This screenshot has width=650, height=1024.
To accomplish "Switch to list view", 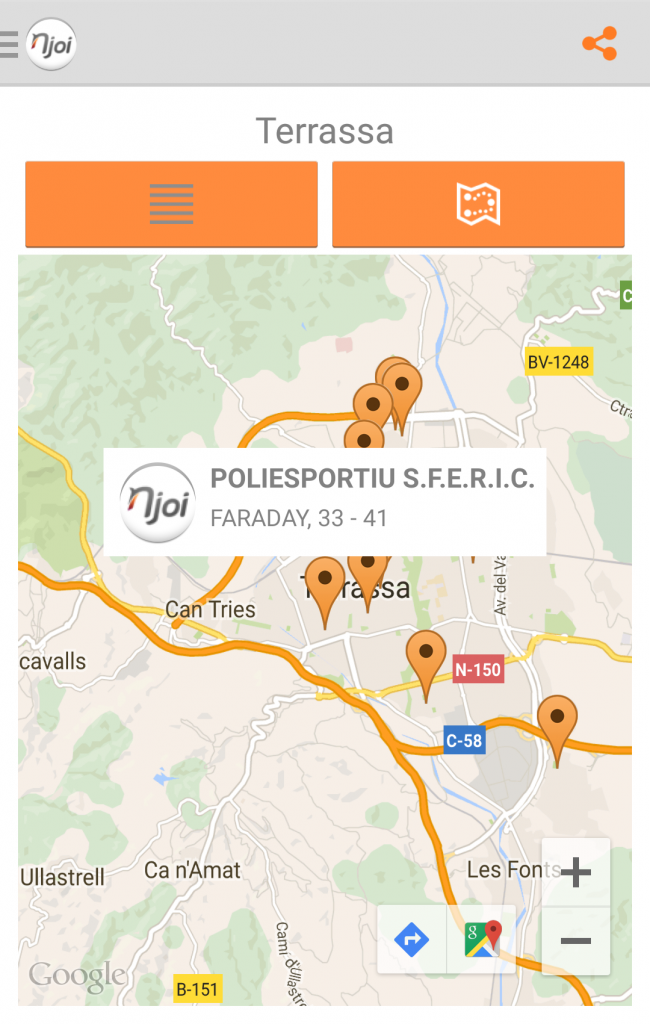I will pyautogui.click(x=171, y=204).
